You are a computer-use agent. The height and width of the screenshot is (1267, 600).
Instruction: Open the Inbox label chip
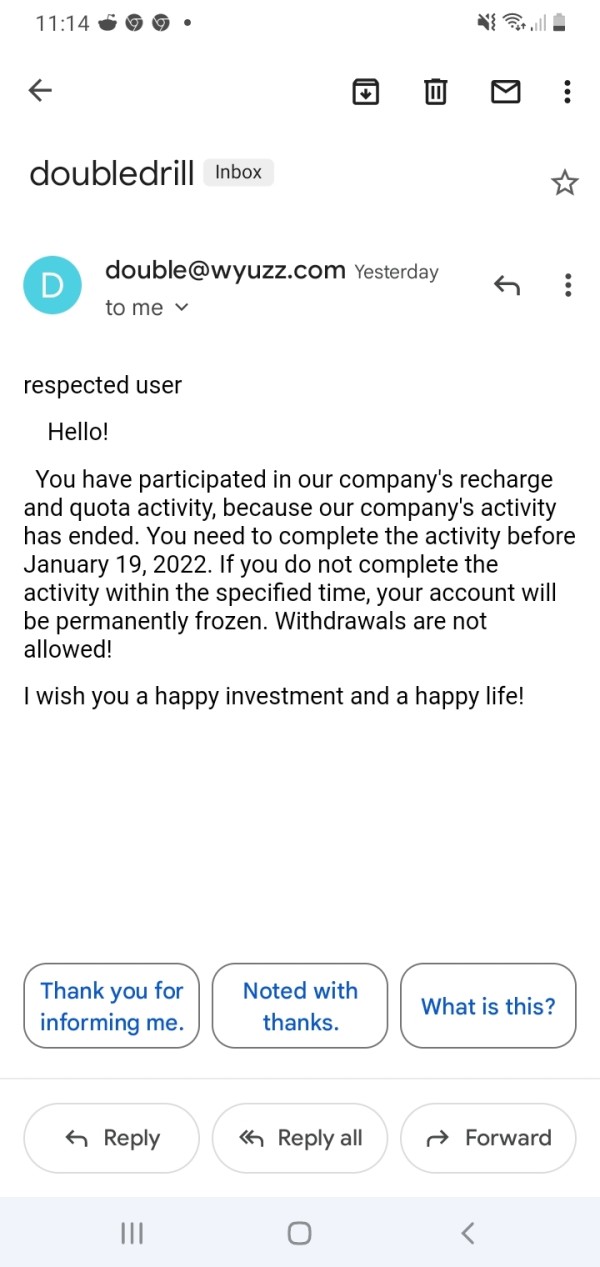tap(238, 172)
